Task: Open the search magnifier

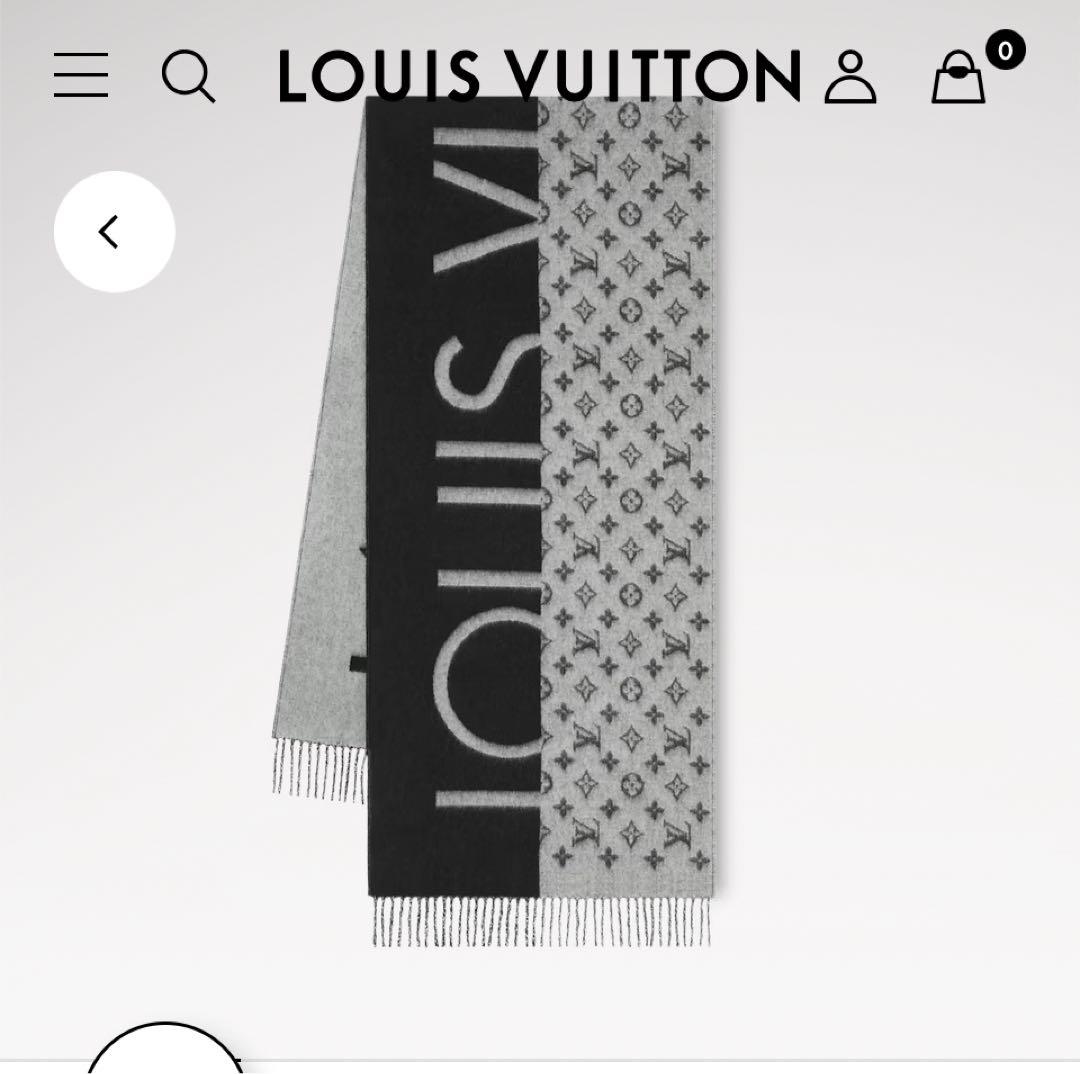Action: [x=188, y=76]
